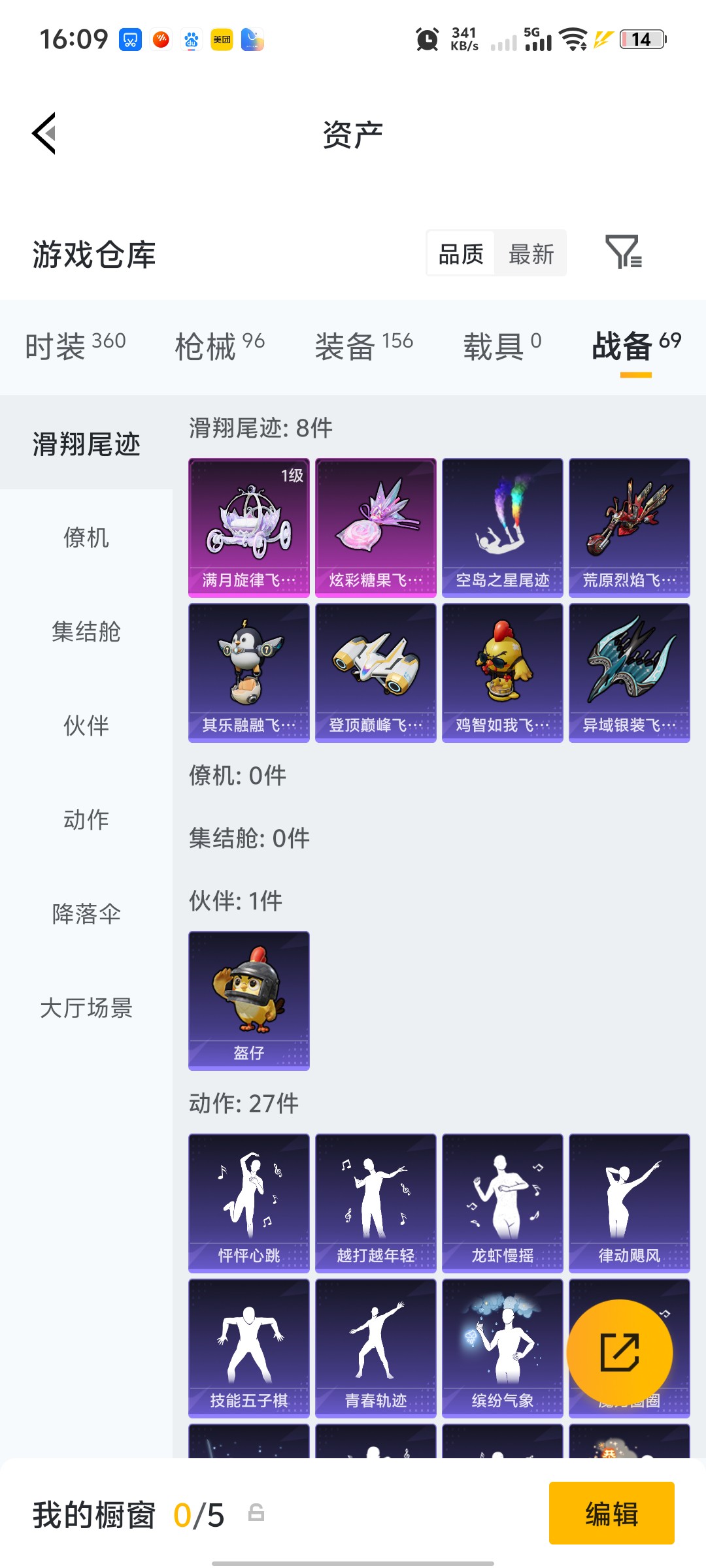The image size is (706, 1568).
Task: Select 僚机 in the side menu
Action: 86,538
